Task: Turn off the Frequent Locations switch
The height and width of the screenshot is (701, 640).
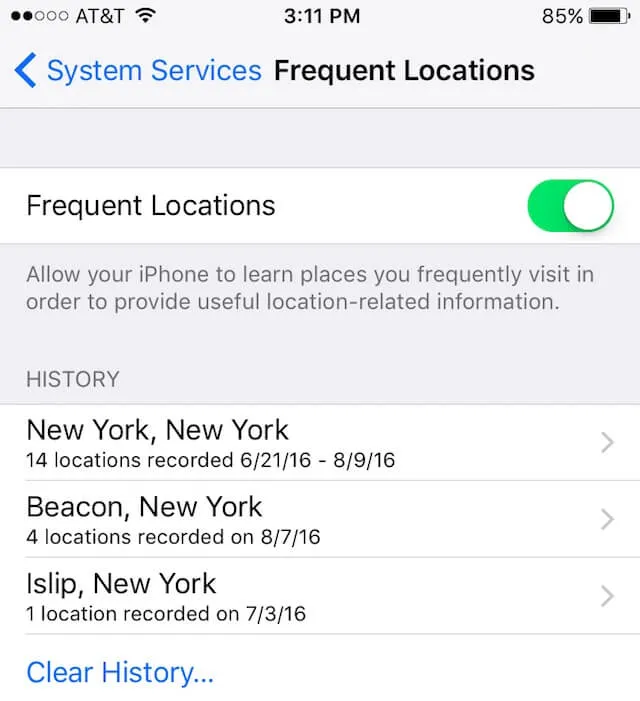Action: [570, 206]
